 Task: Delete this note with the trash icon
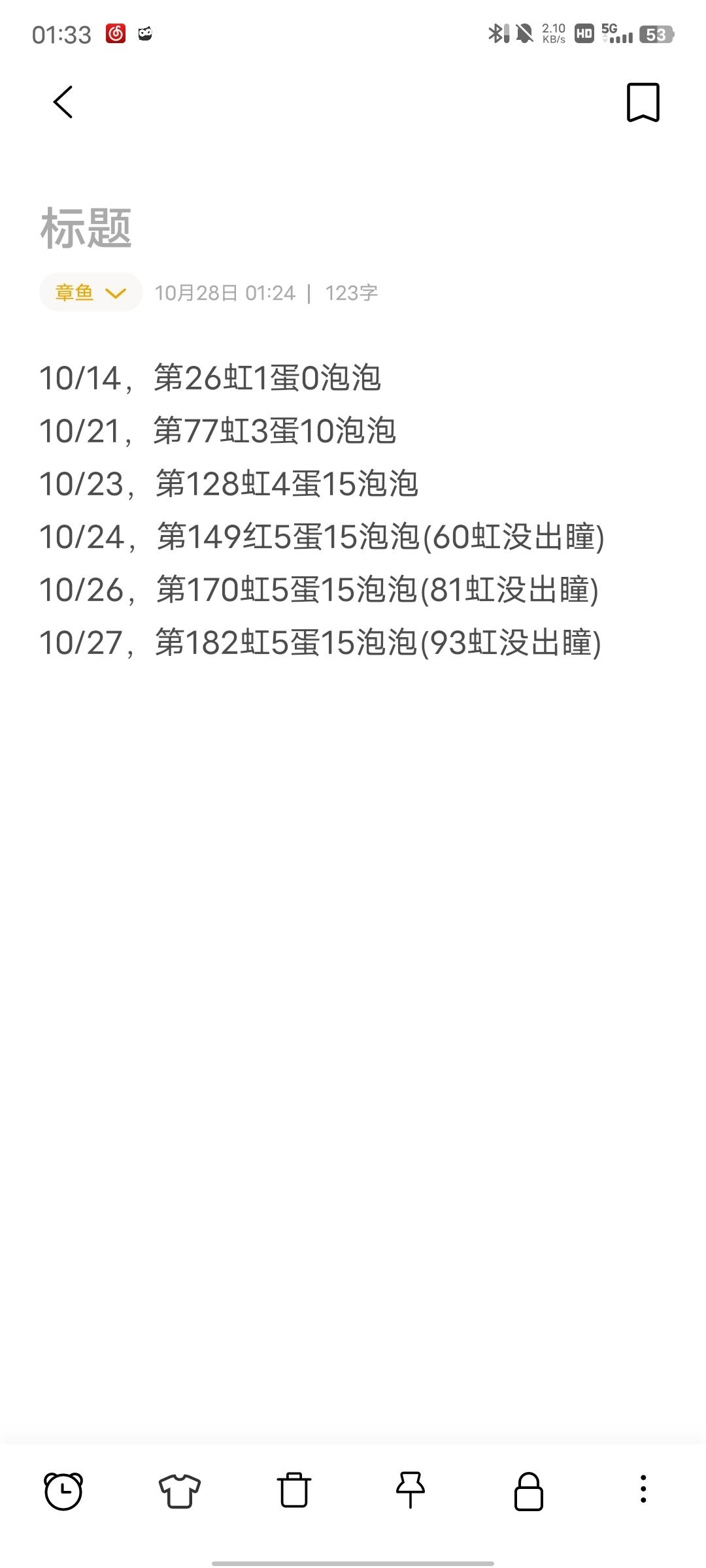[x=294, y=1490]
